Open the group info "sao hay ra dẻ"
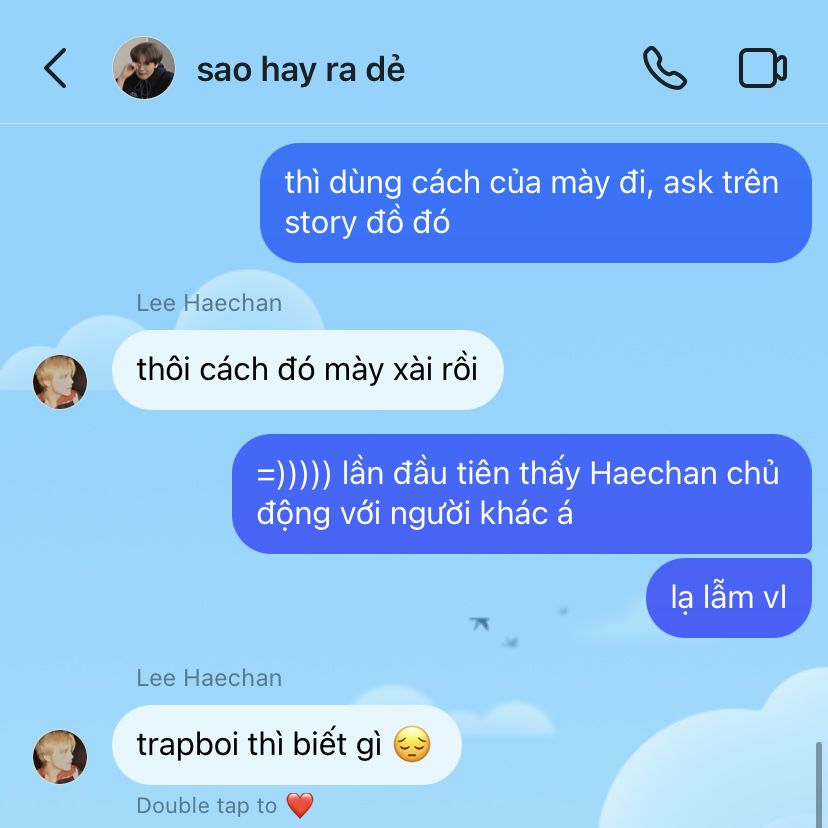The image size is (828, 828). 300,70
